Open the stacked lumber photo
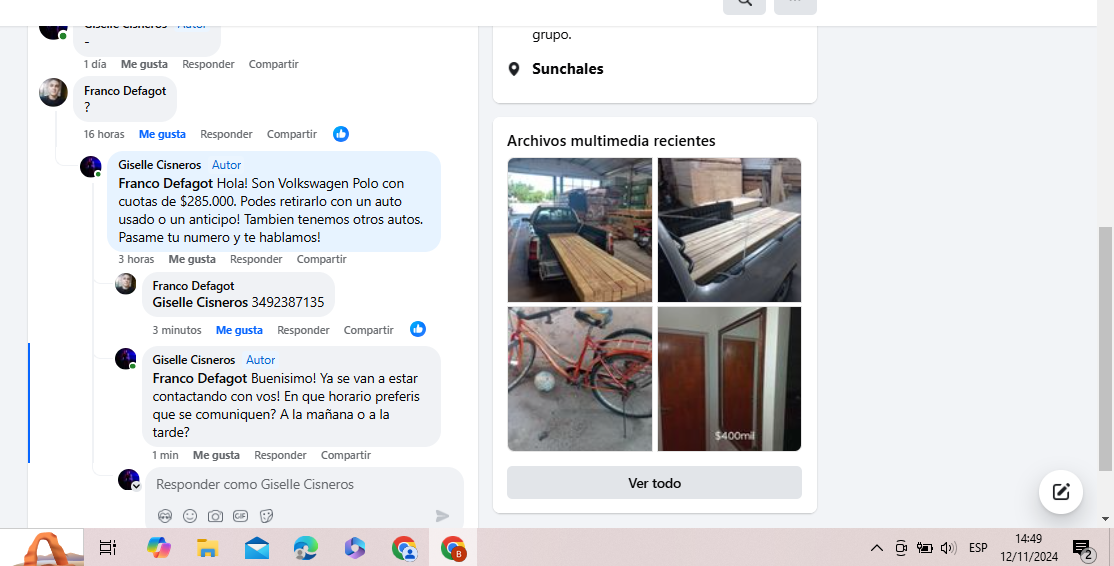The height and width of the screenshot is (566, 1114). (x=729, y=229)
